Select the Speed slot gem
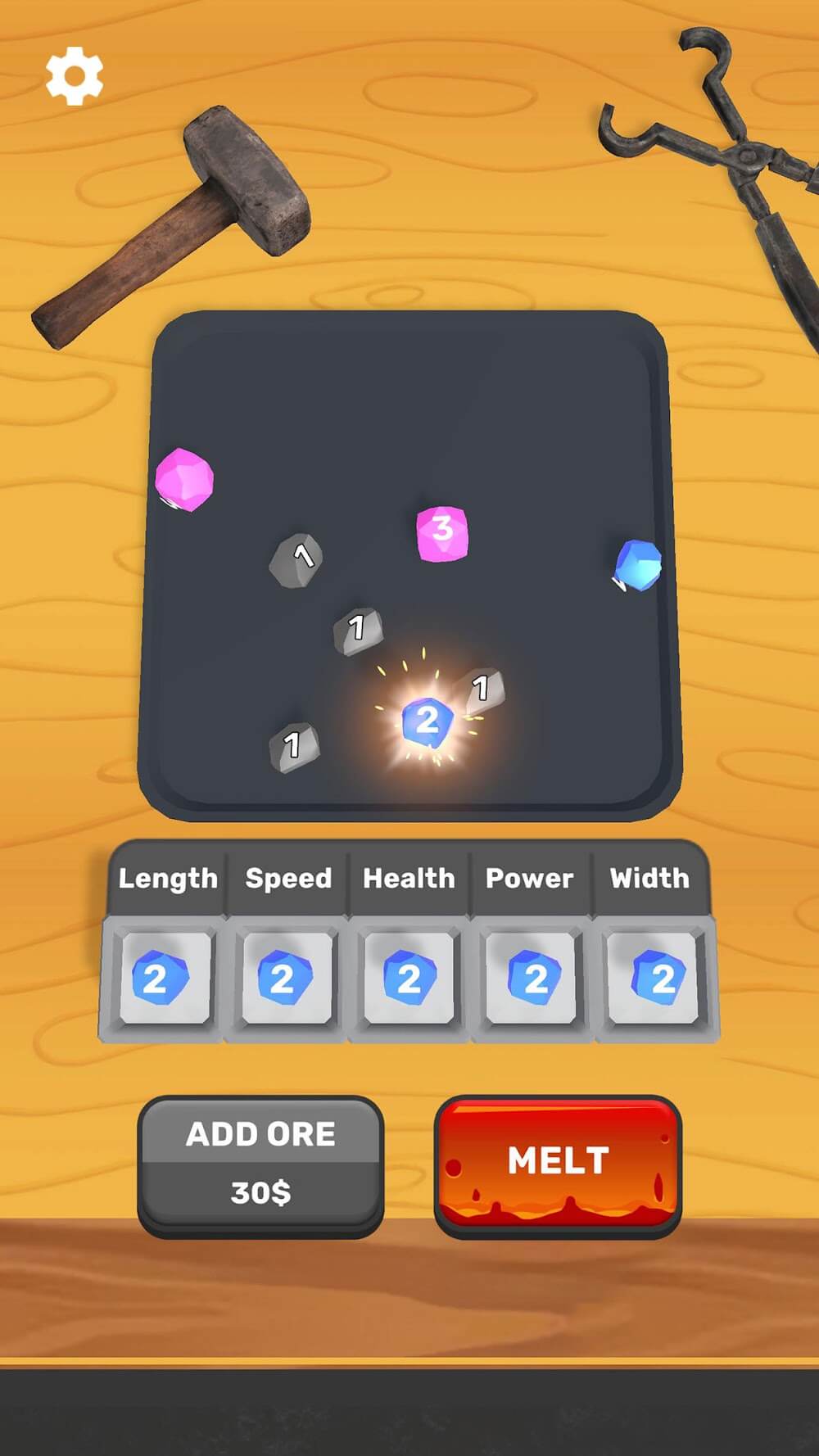 [x=286, y=978]
